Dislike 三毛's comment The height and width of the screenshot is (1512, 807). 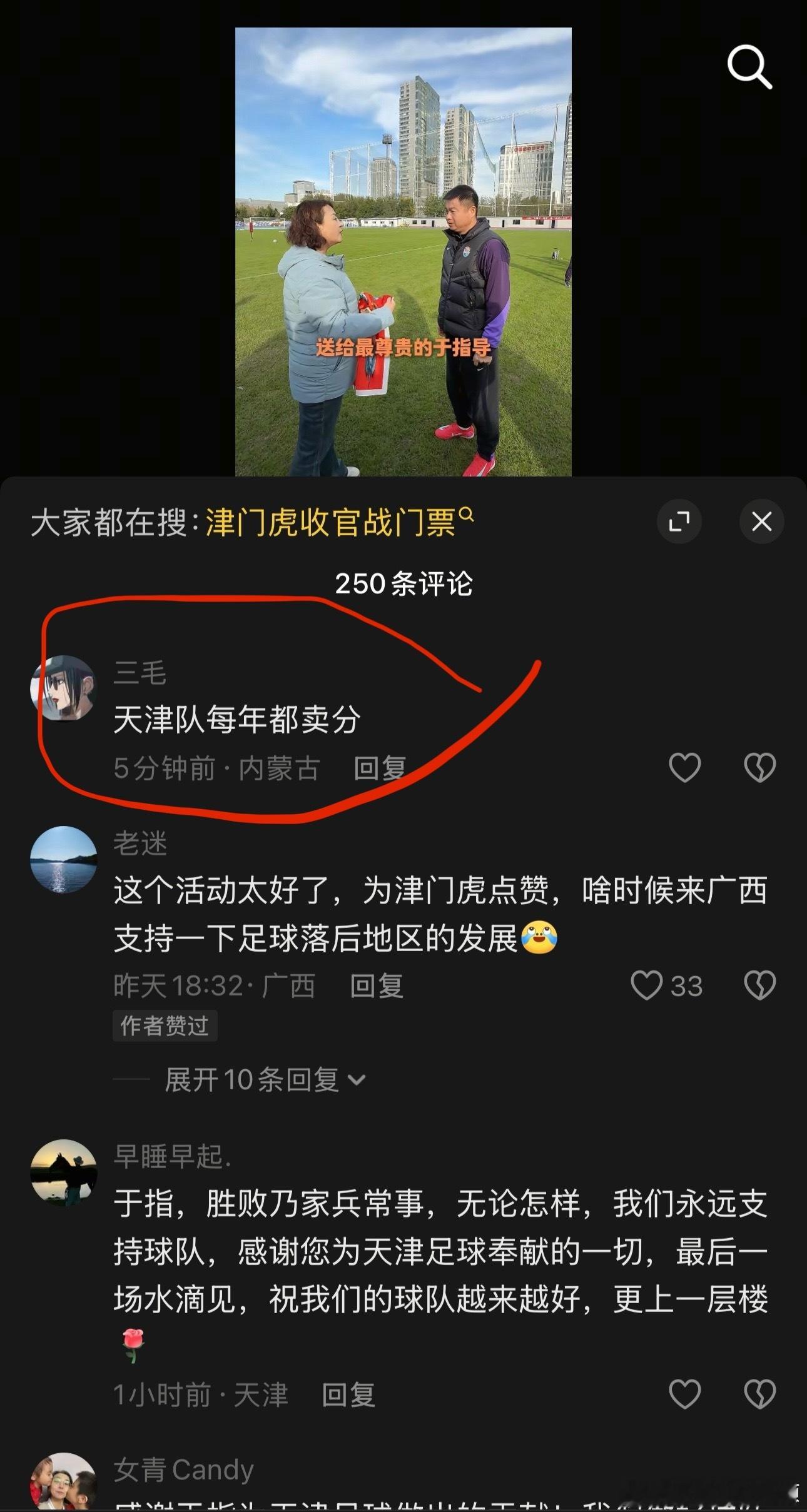point(759,767)
